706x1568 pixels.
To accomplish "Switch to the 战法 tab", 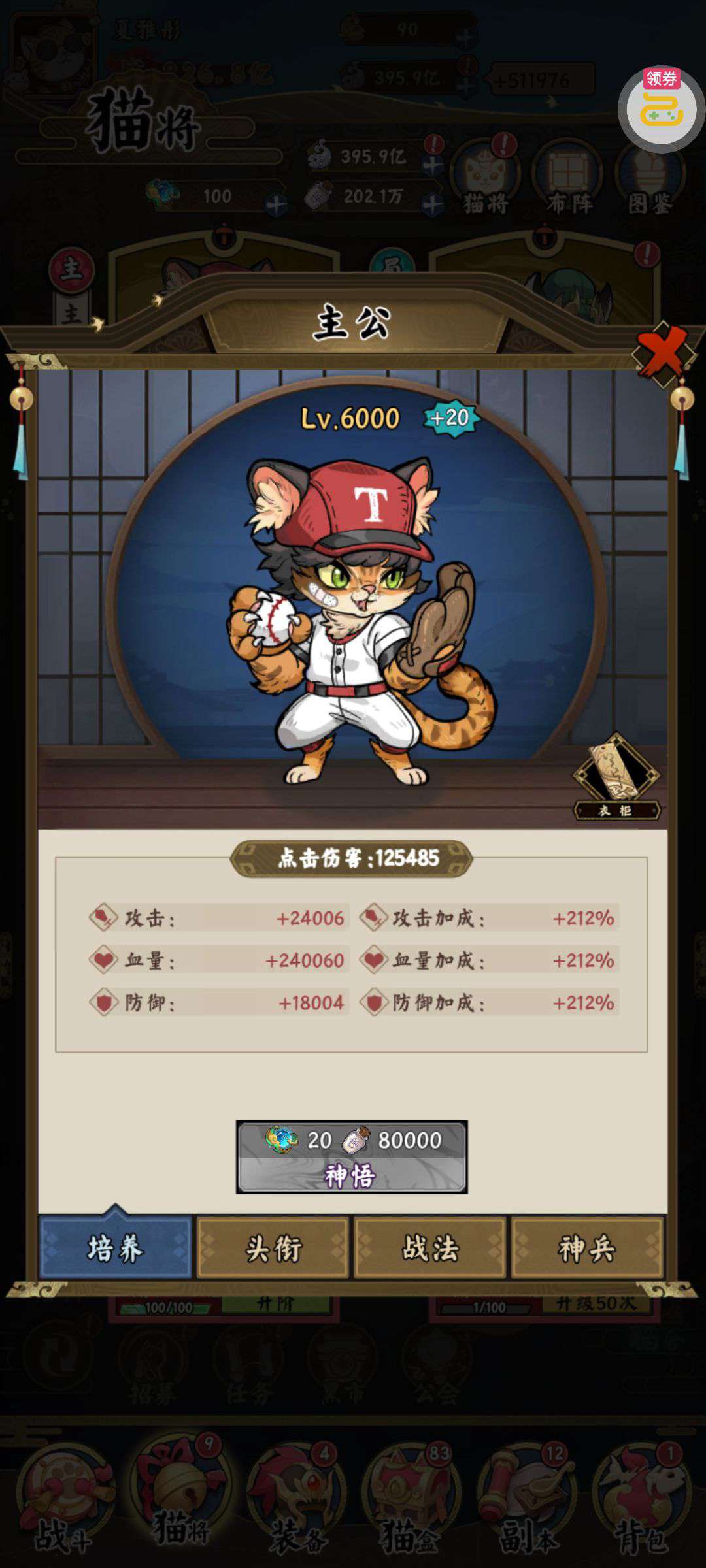I will (430, 1249).
